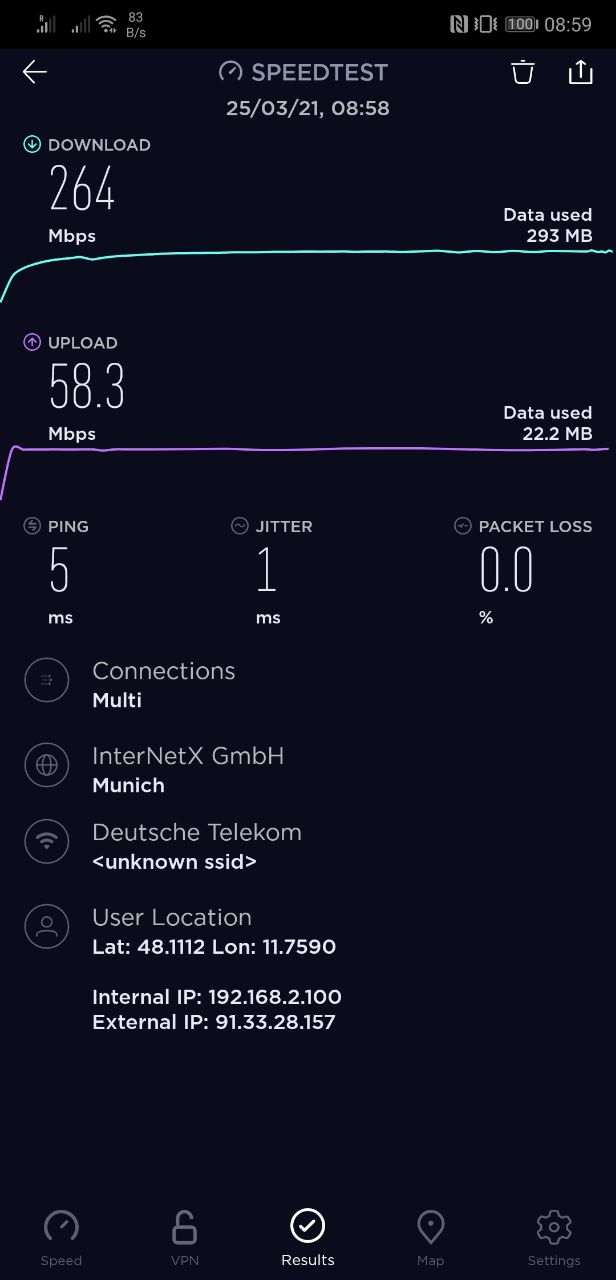Share this speed test result
This screenshot has width=616, height=1280.
tap(581, 72)
